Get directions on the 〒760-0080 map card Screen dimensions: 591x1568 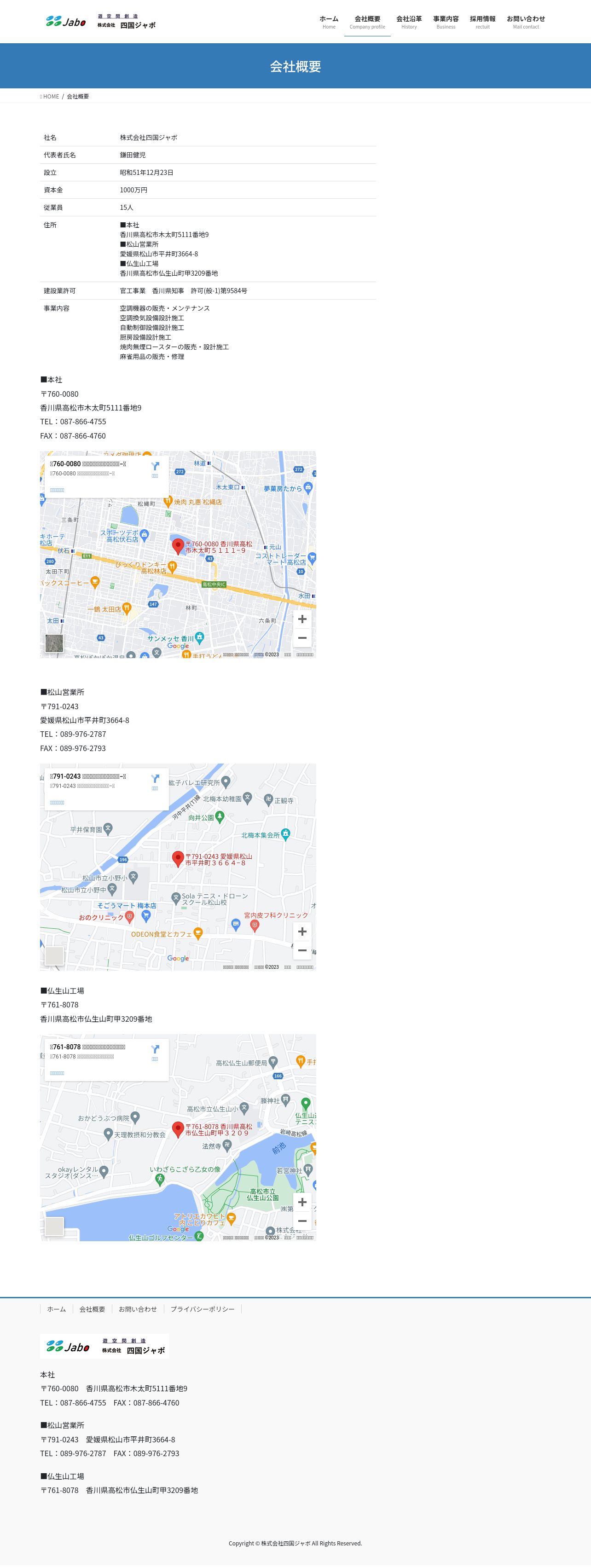click(x=155, y=468)
